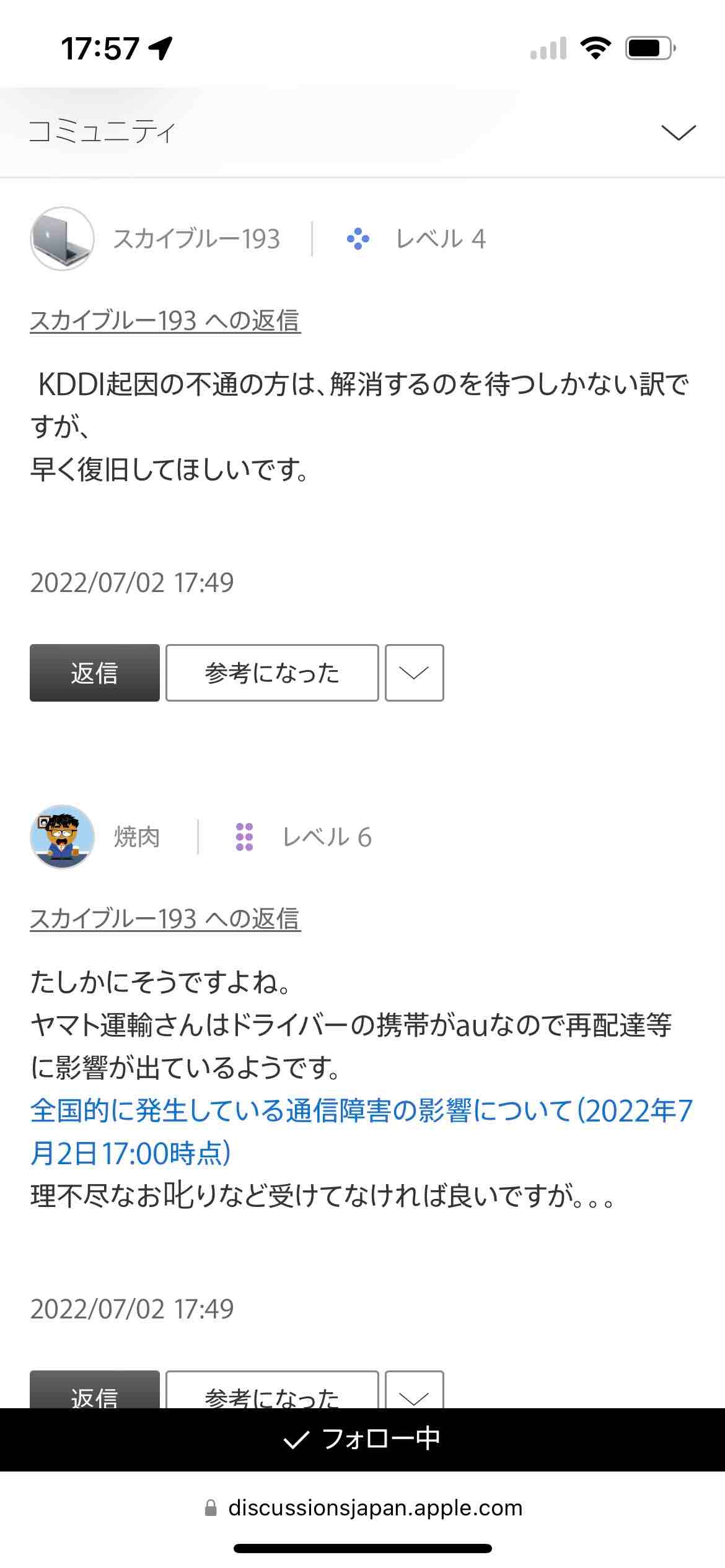Open スカイブルー193's profile avatar
The image size is (725, 1568).
coord(62,238)
